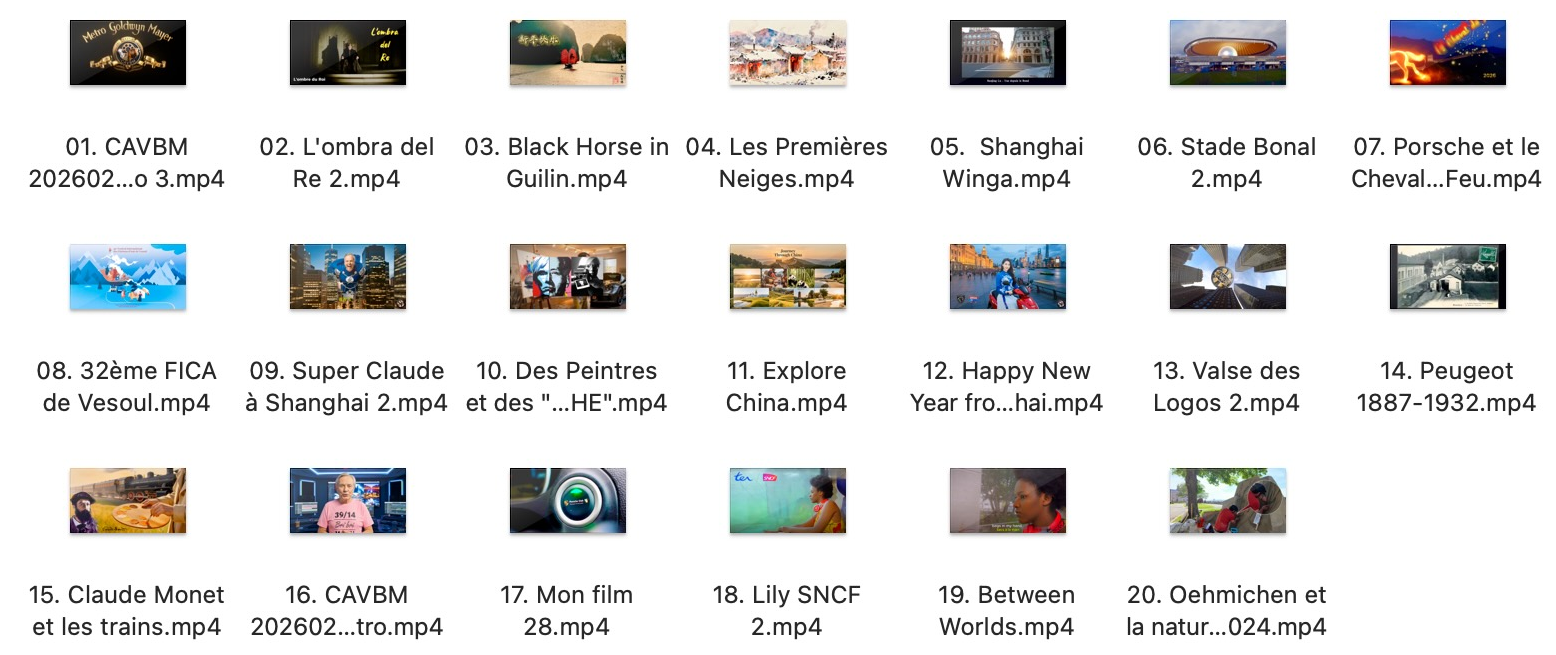Select Mon film 28.mp4
Viewport: 1556px width, 655px height.
567,501
